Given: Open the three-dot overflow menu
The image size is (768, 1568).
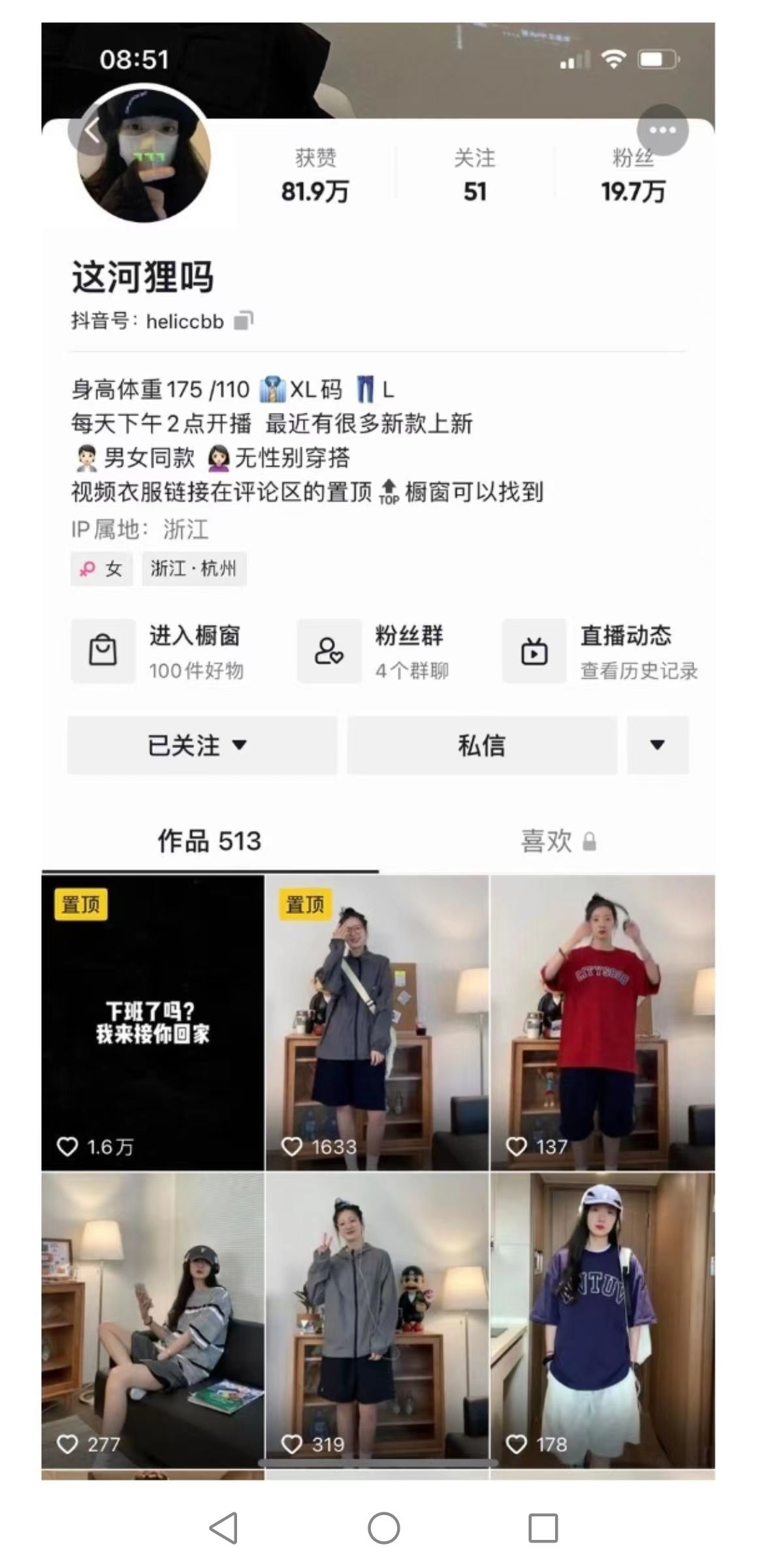Looking at the screenshot, I should [662, 130].
